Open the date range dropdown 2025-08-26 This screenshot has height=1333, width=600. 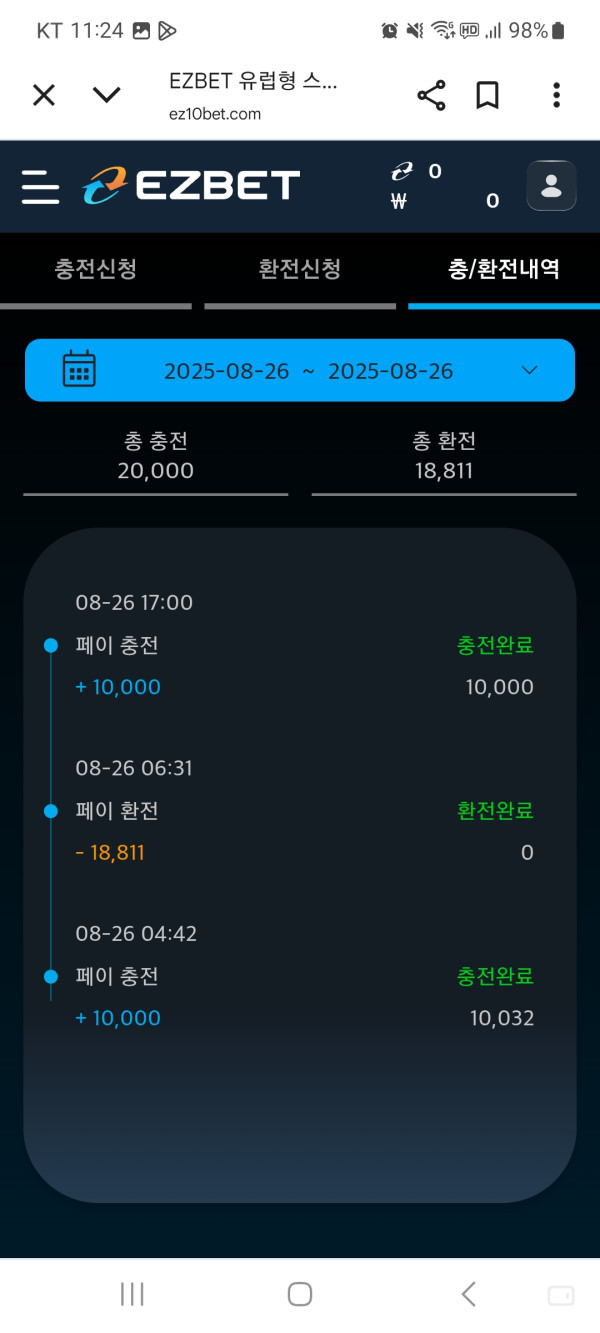[300, 371]
